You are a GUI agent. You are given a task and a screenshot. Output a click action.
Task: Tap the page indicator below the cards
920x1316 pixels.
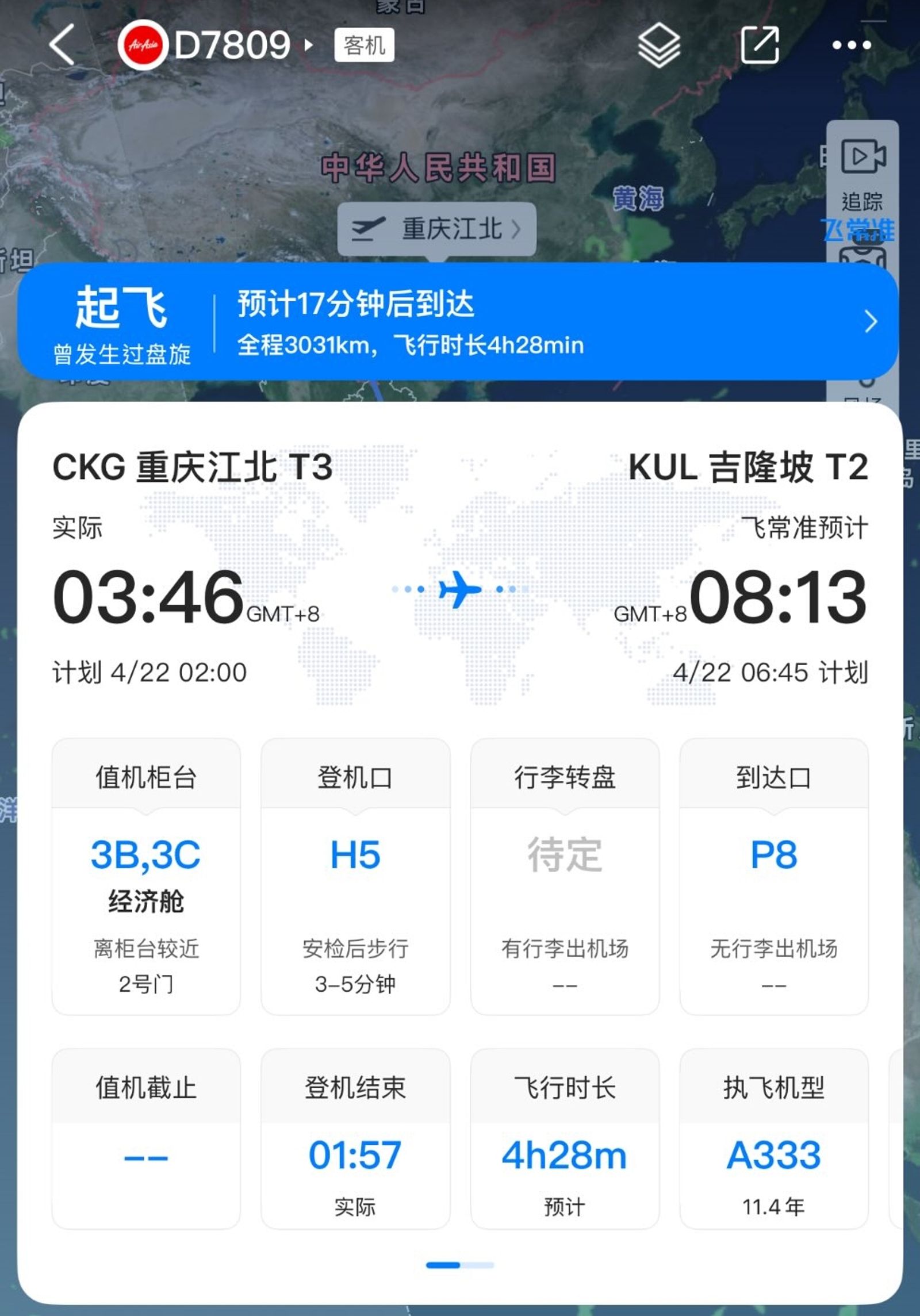coord(460,1265)
